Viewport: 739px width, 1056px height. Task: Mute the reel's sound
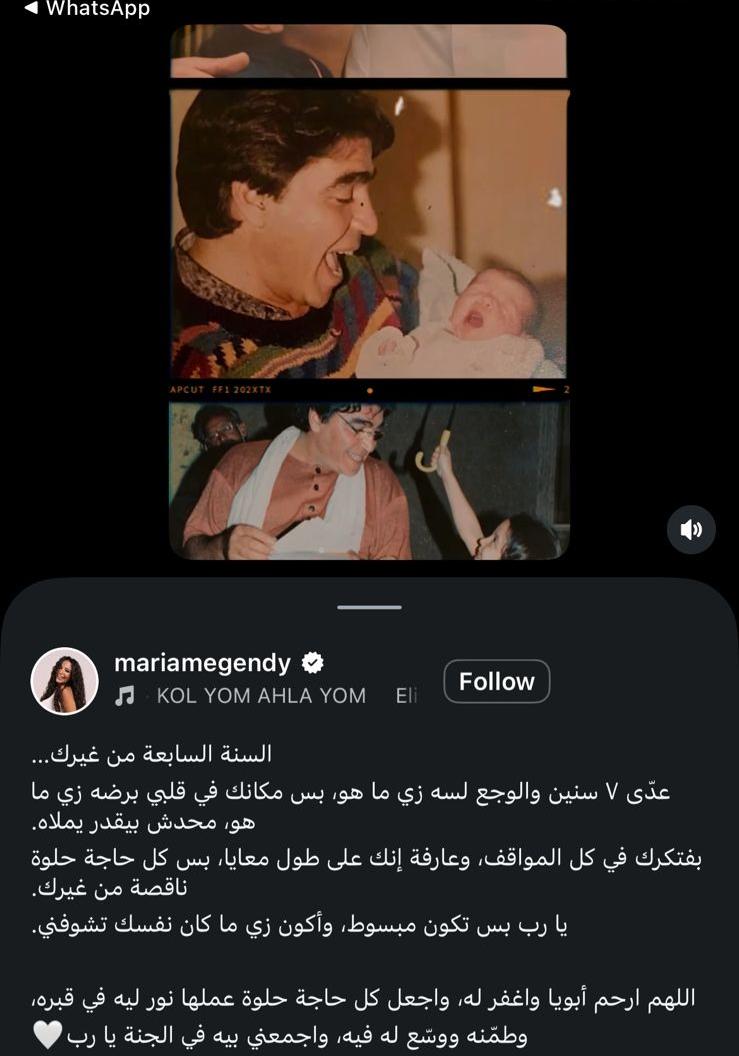coord(691,530)
